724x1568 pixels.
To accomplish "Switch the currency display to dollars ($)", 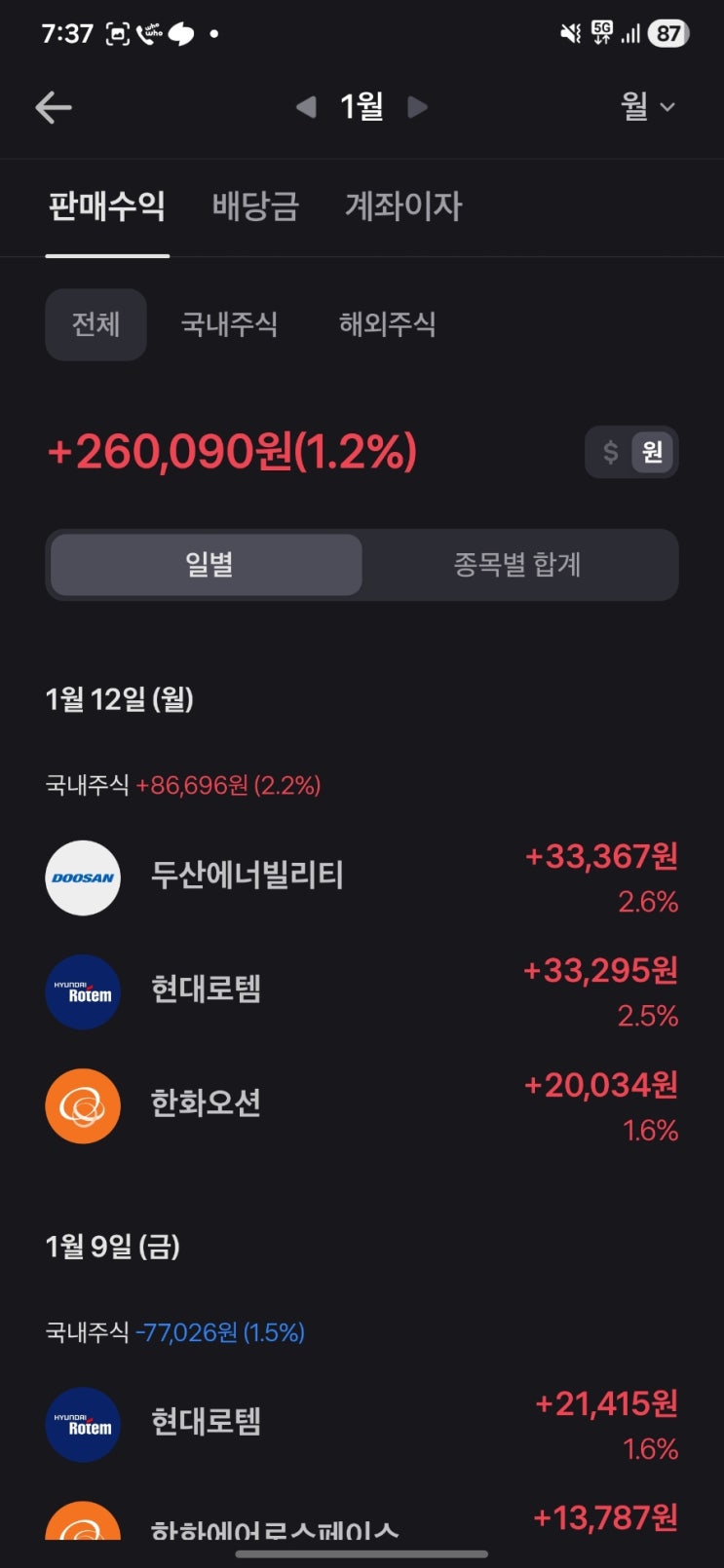I will click(609, 452).
